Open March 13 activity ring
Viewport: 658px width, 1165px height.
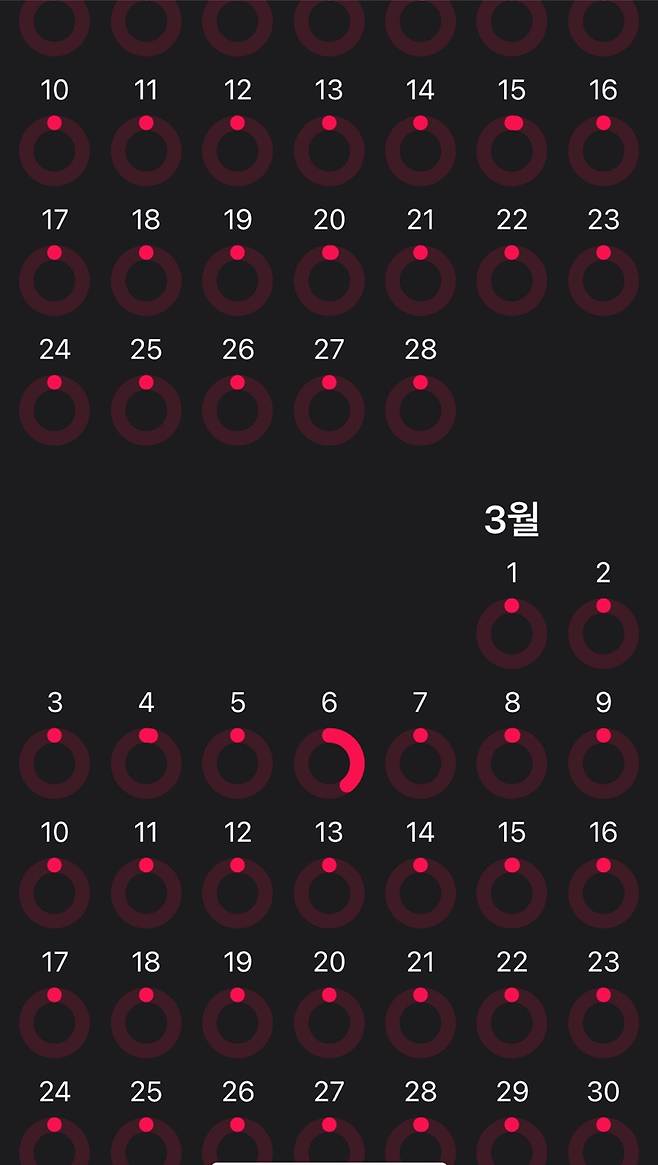329,892
